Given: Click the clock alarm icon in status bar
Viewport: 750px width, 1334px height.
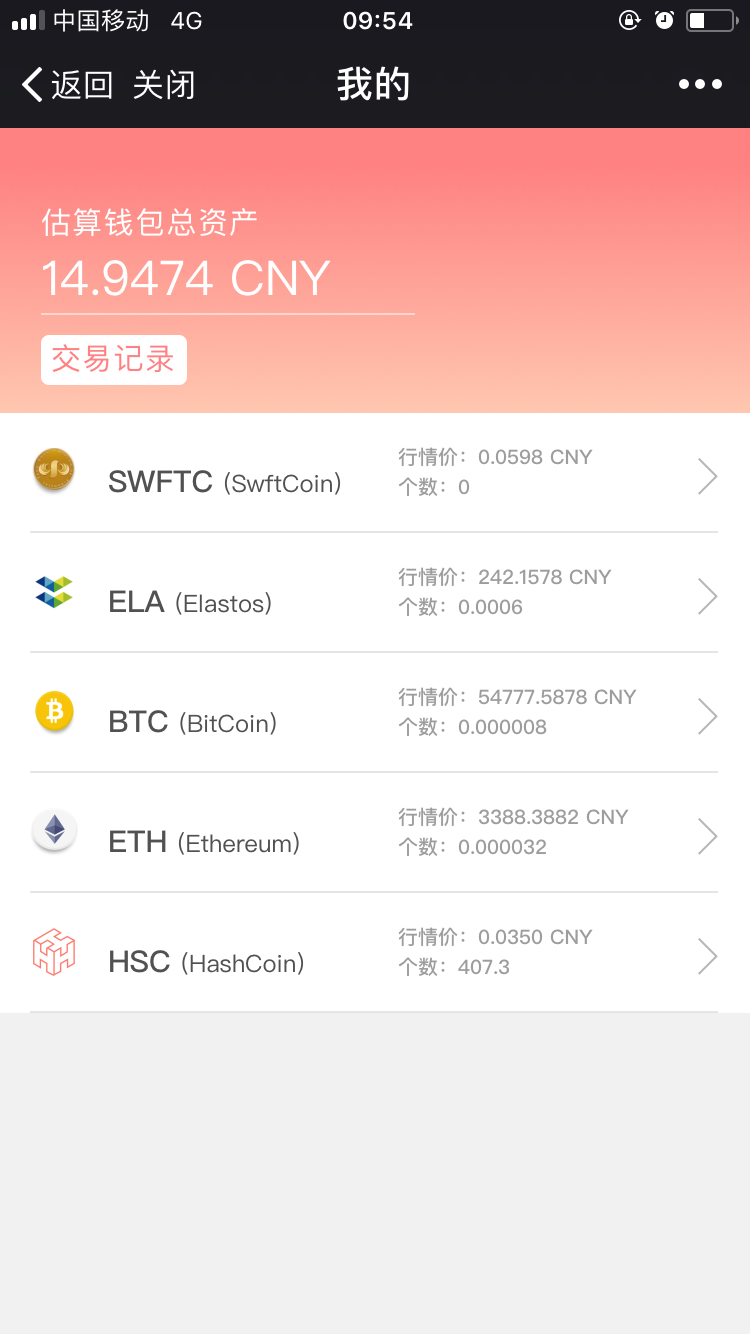Looking at the screenshot, I should [665, 20].
